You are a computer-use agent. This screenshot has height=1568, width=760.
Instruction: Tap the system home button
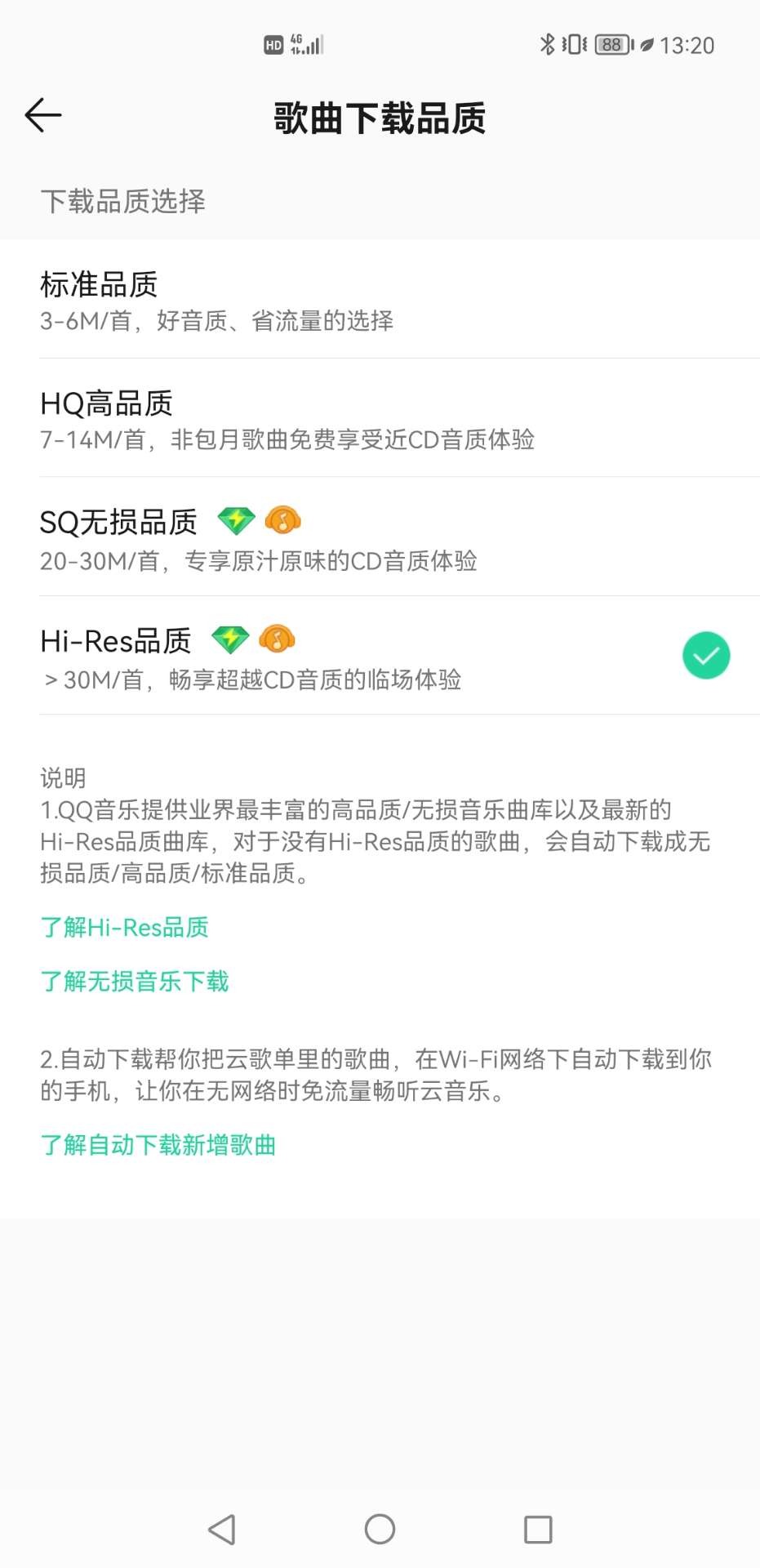380,1529
